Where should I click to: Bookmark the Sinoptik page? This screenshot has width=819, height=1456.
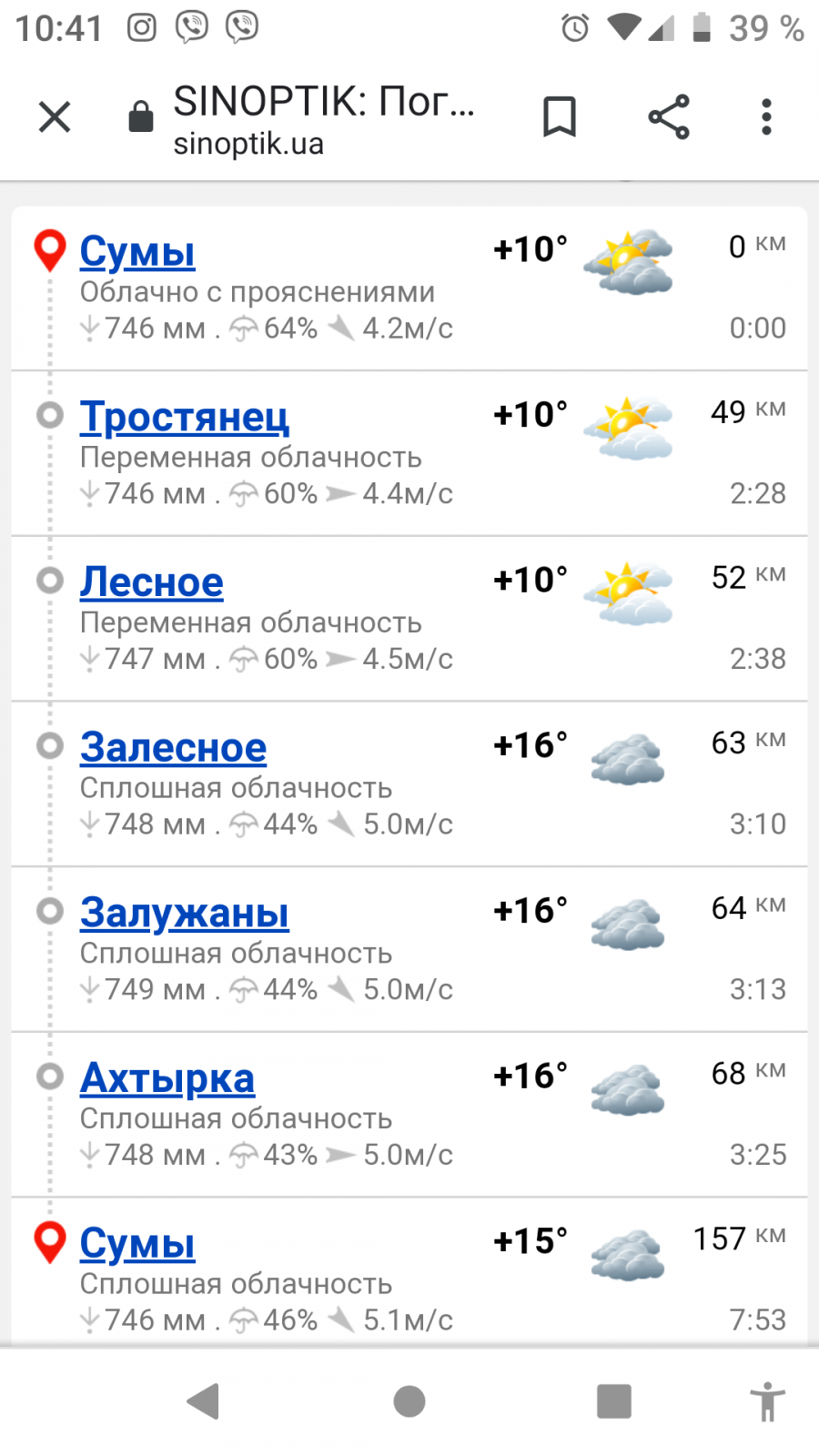point(560,117)
